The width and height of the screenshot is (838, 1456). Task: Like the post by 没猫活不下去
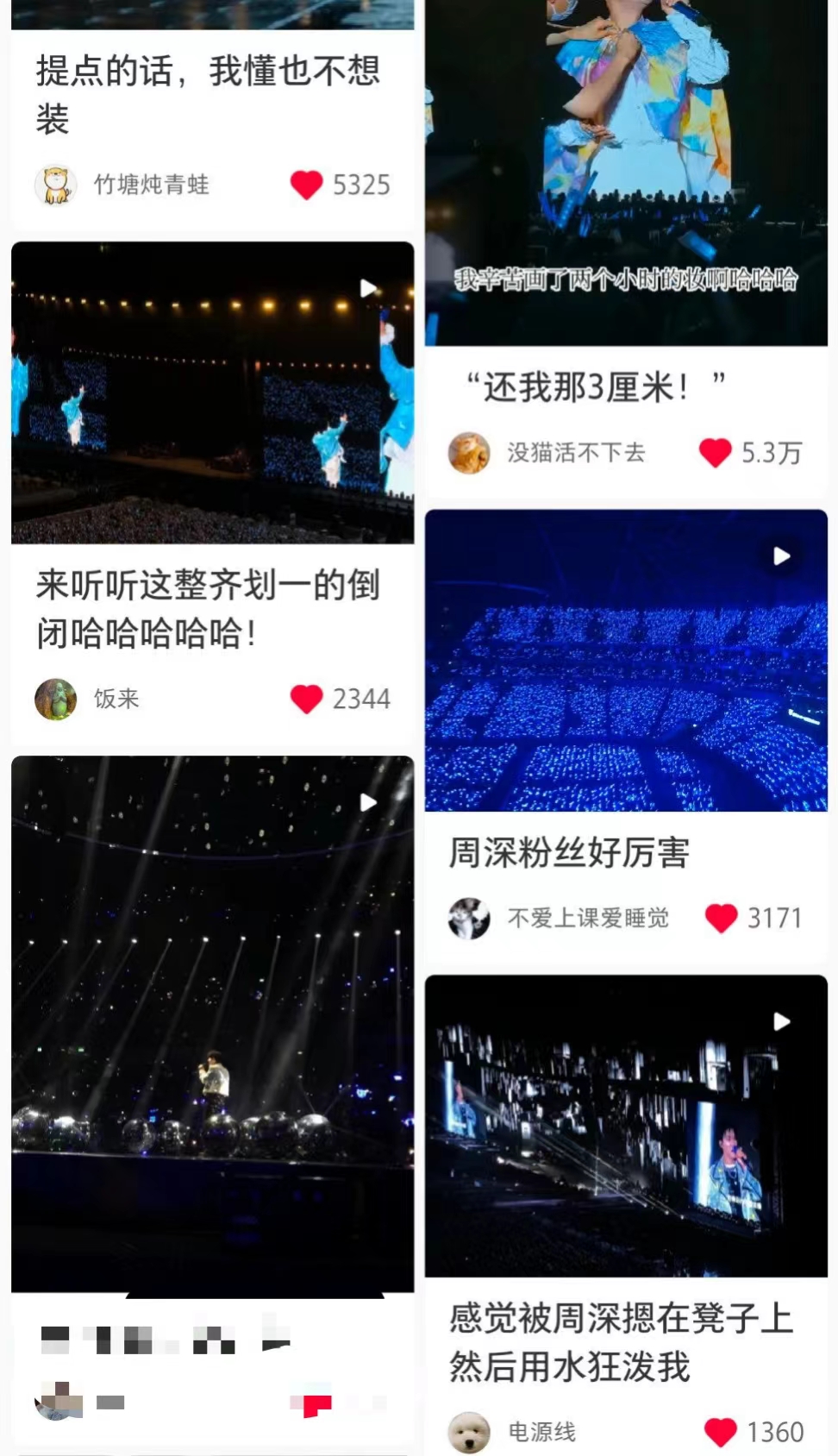[715, 453]
